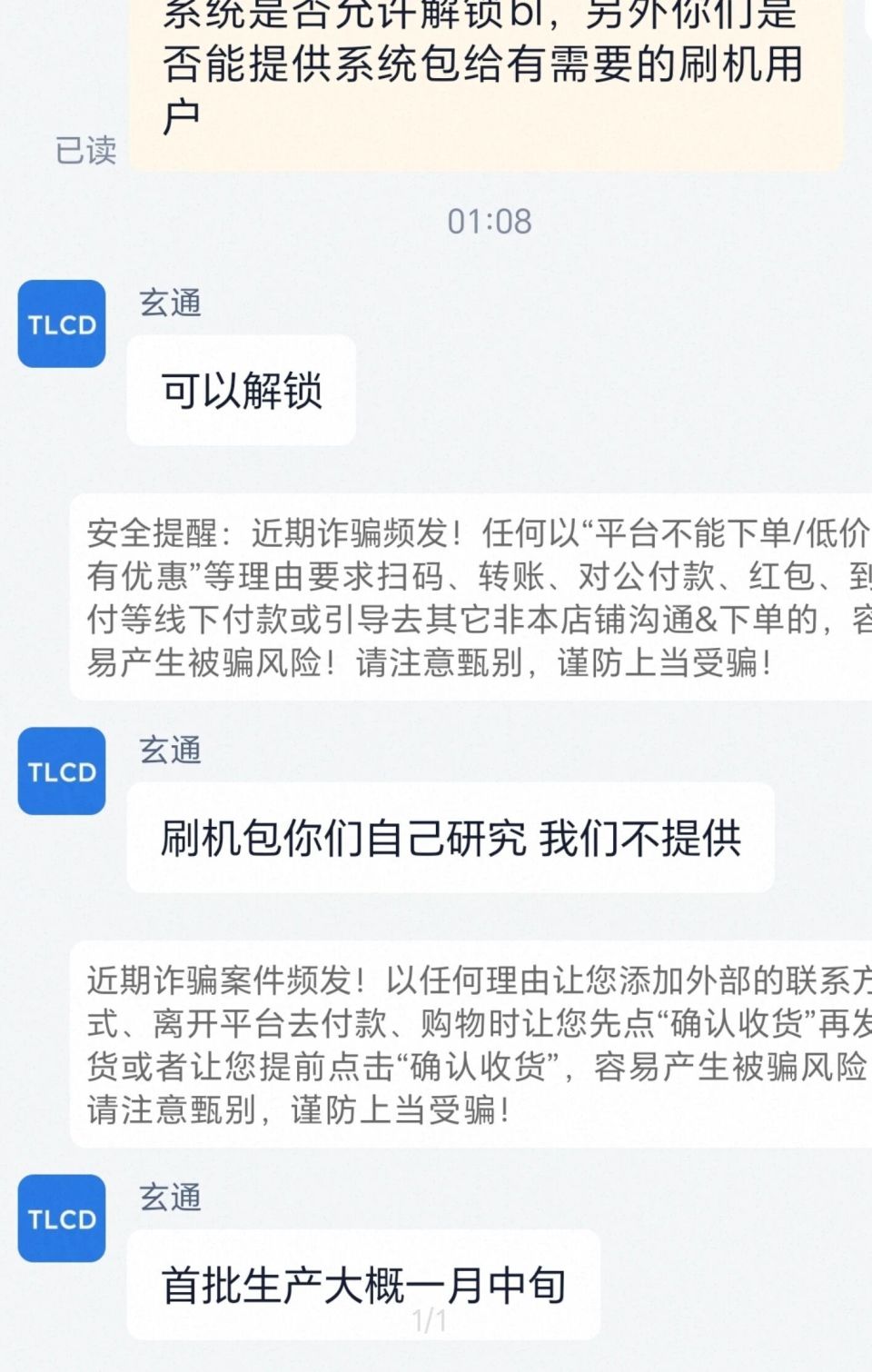Image resolution: width=872 pixels, height=1372 pixels.
Task: Open TLCD avatar beside '首批生产大概一月中旬' message
Action: tap(62, 1218)
